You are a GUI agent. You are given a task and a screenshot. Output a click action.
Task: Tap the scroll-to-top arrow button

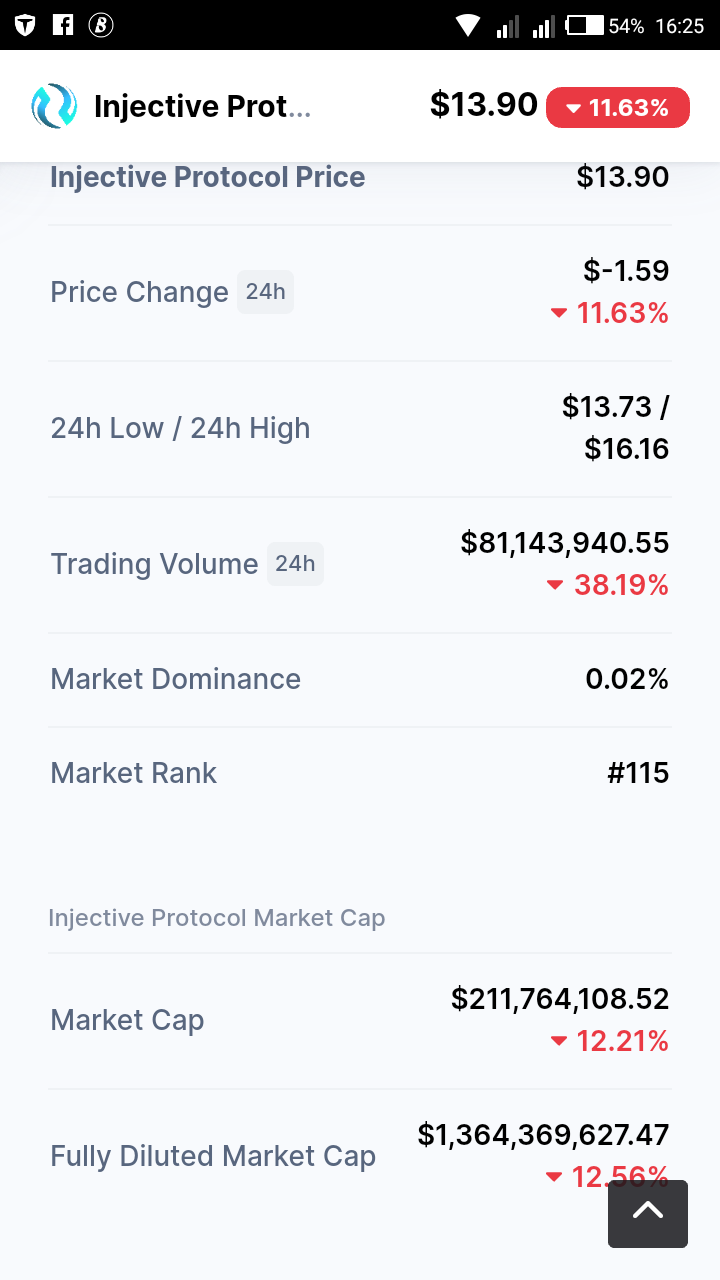point(647,1213)
